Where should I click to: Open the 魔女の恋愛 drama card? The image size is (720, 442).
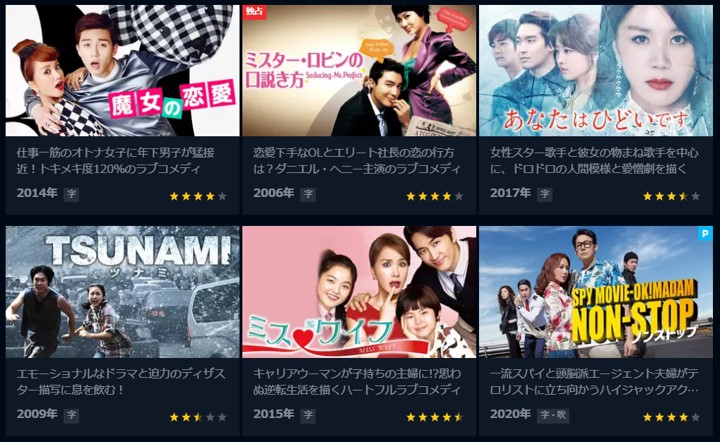point(122,70)
